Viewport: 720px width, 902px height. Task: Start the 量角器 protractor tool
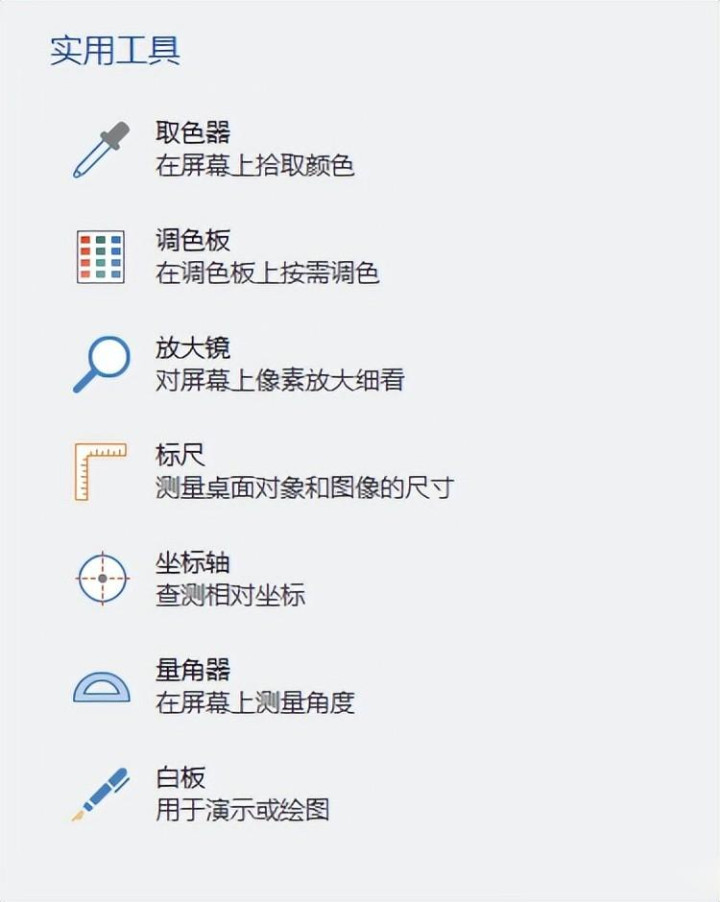tap(193, 670)
